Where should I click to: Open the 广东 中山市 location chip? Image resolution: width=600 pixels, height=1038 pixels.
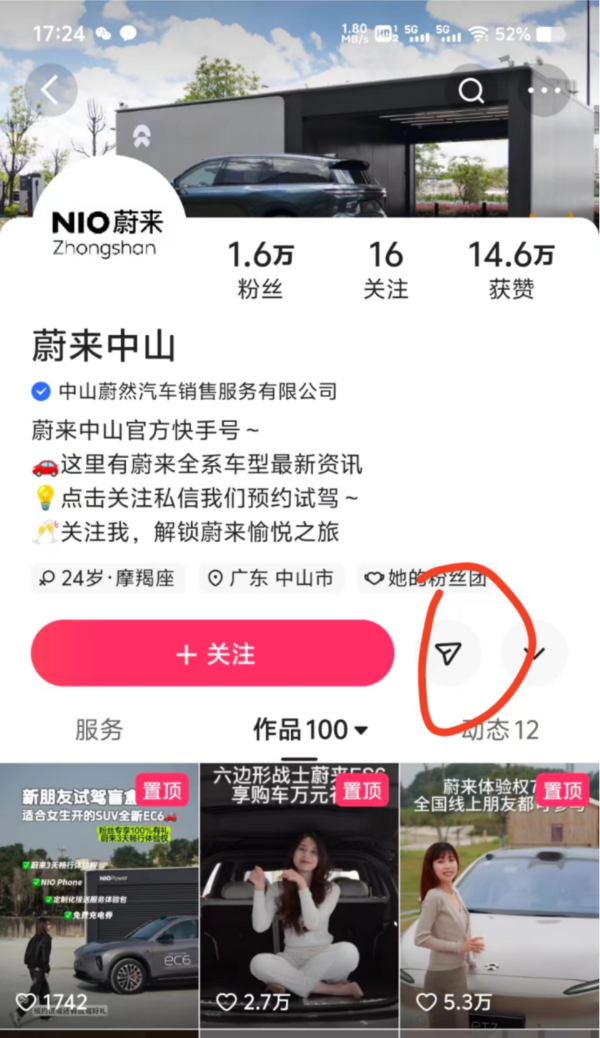pyautogui.click(x=271, y=578)
